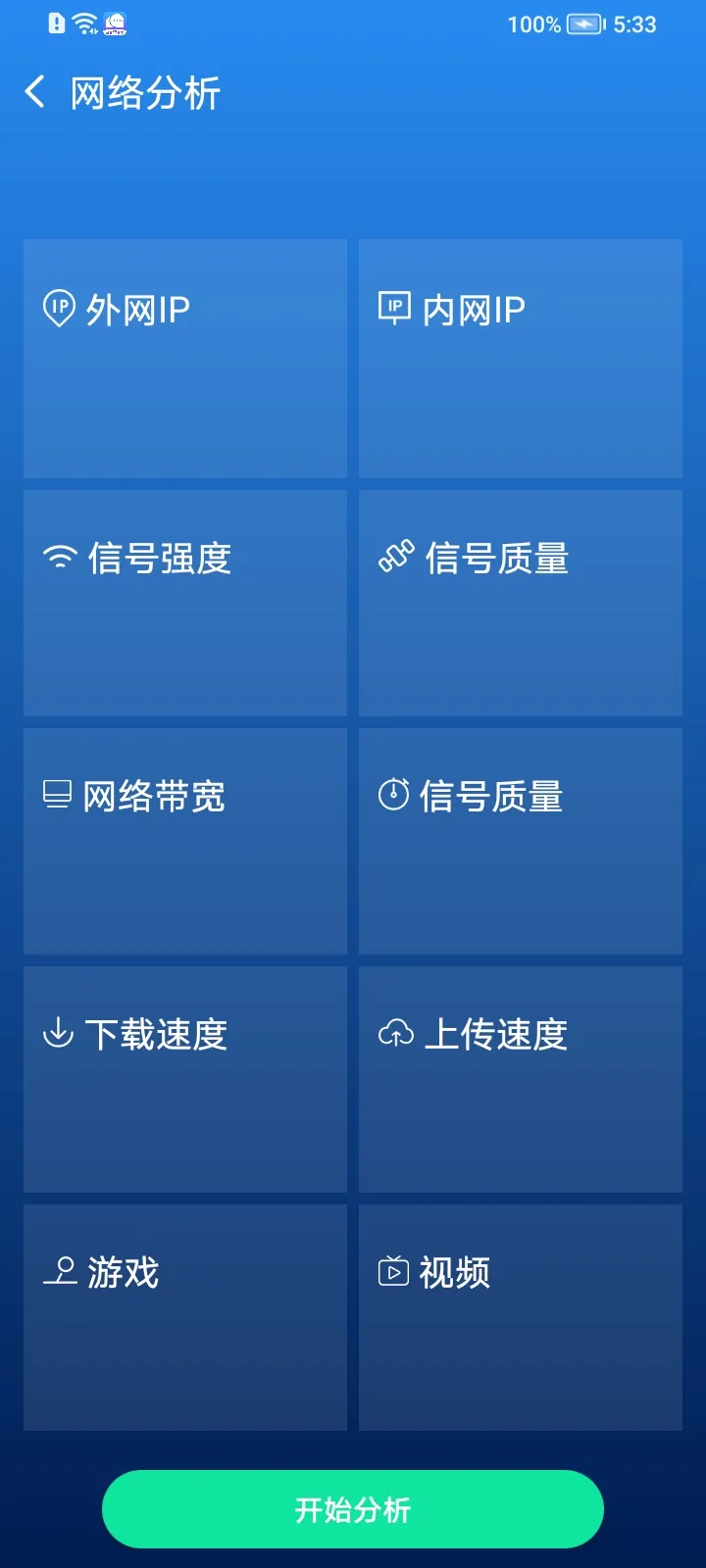
Task: Tap the 开始分析 button
Action: coord(353,1509)
